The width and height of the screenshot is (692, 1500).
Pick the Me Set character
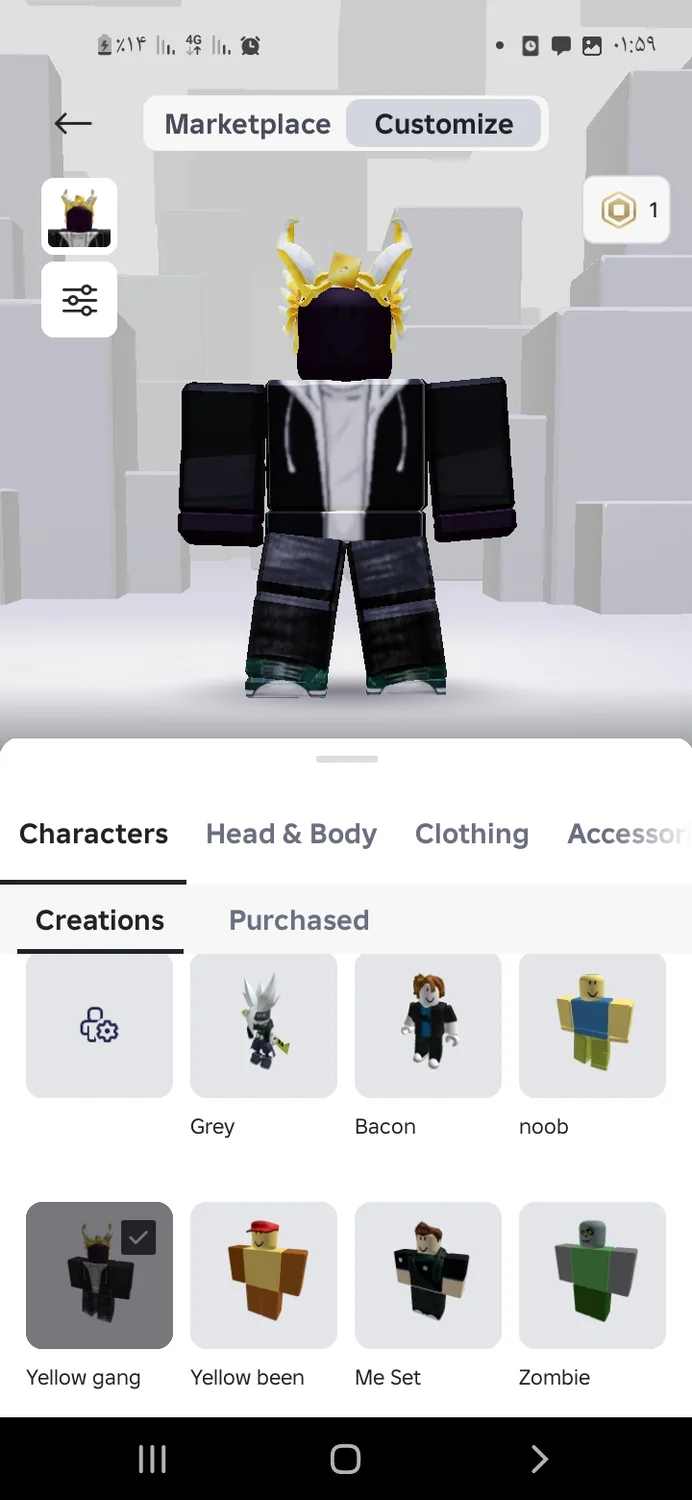(x=428, y=1275)
